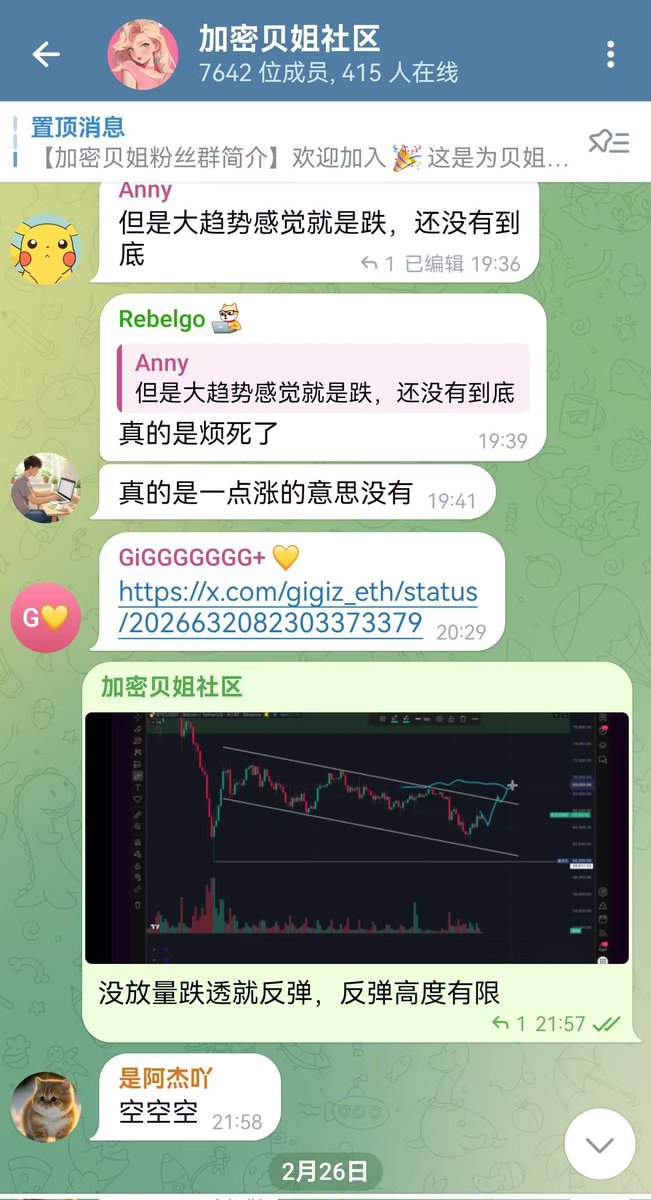The width and height of the screenshot is (651, 1200).
Task: View the chart image in full screen
Action: point(357,837)
